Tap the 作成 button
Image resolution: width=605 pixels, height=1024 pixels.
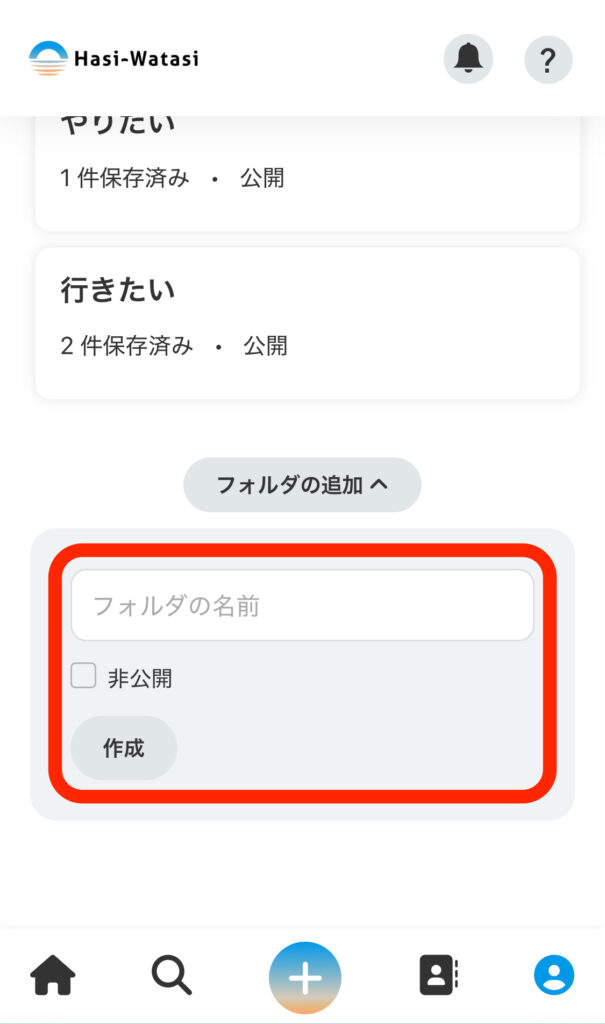(x=124, y=748)
